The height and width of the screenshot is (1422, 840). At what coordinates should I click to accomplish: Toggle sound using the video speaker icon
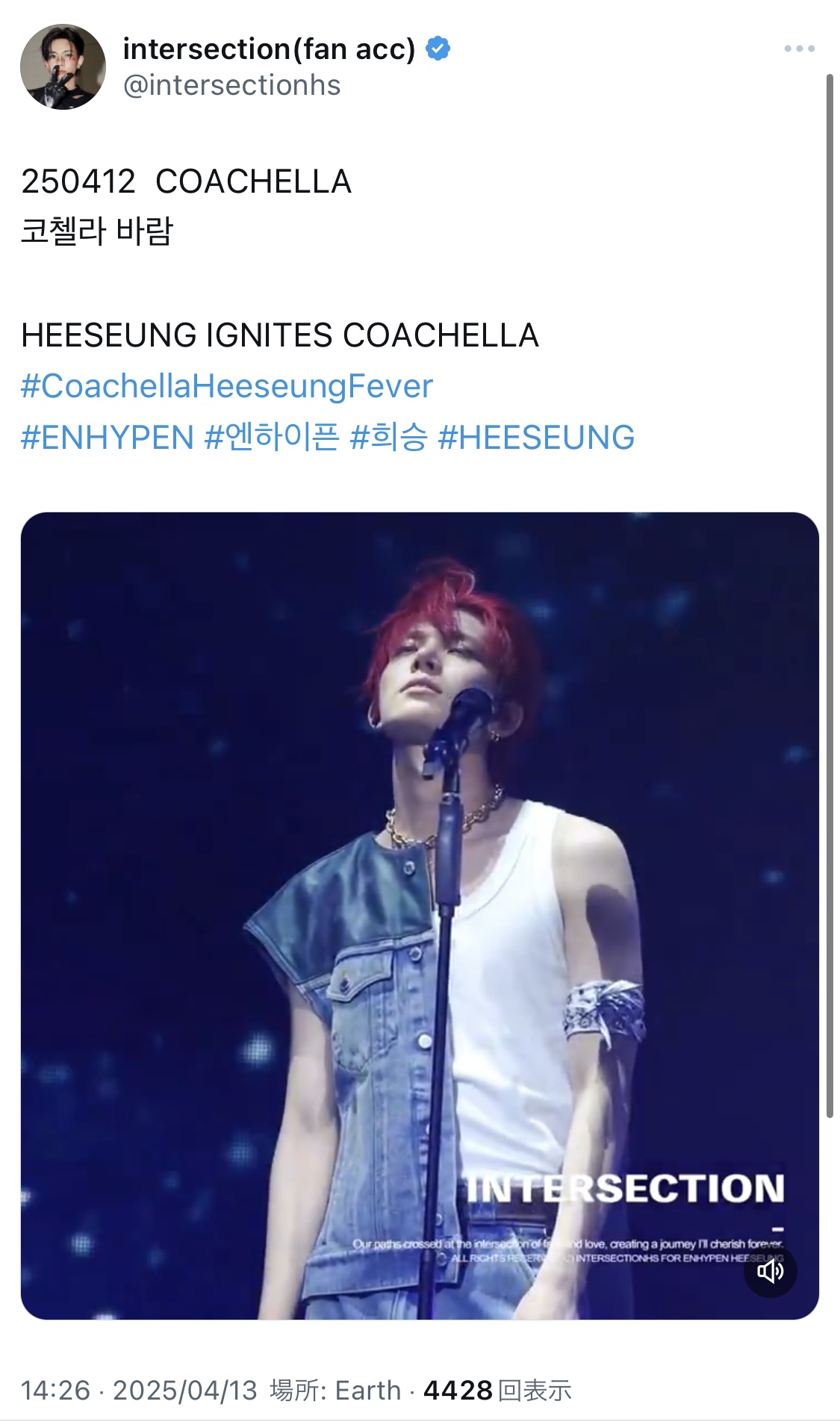click(770, 1270)
